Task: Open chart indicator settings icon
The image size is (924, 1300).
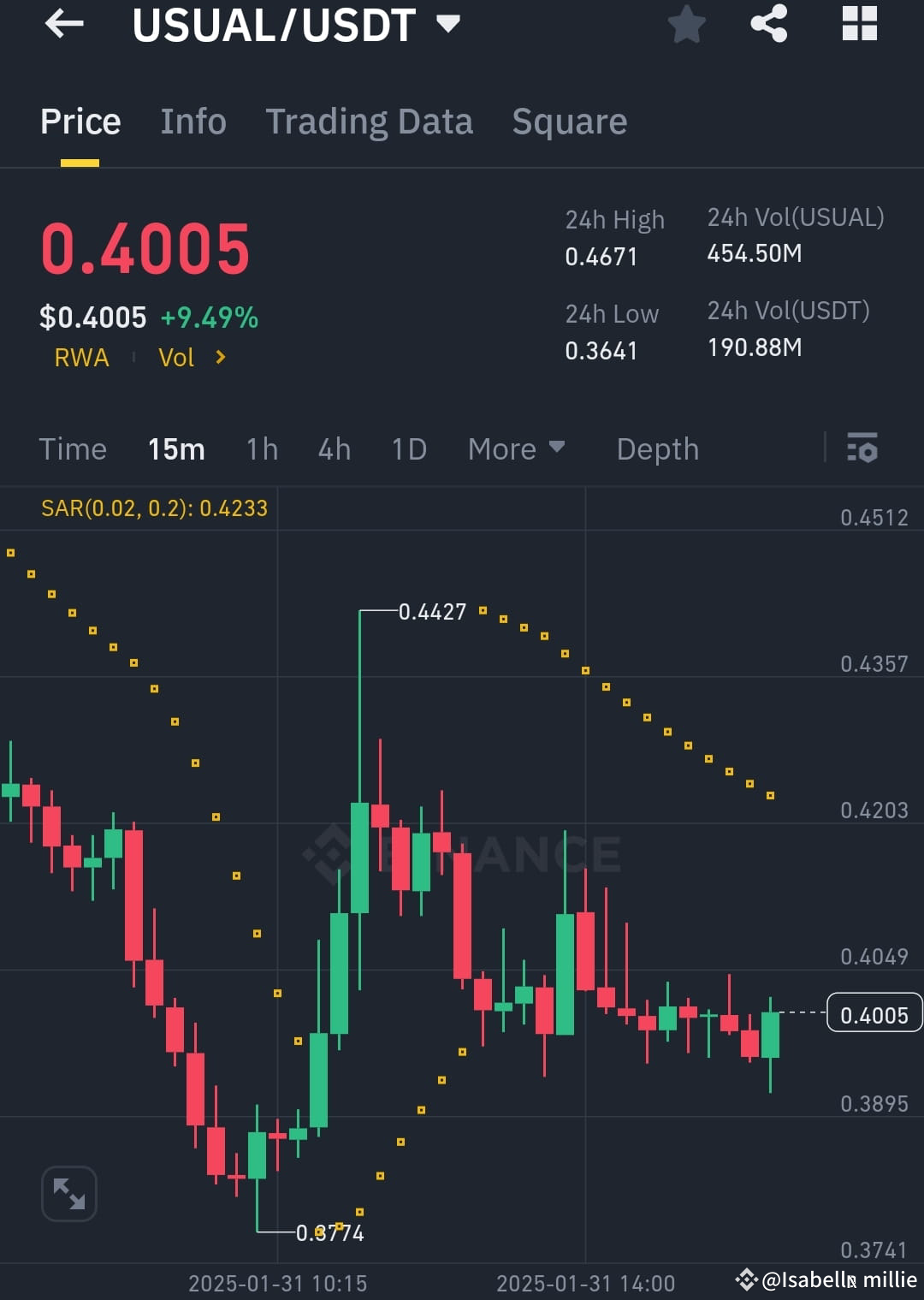Action: click(862, 448)
